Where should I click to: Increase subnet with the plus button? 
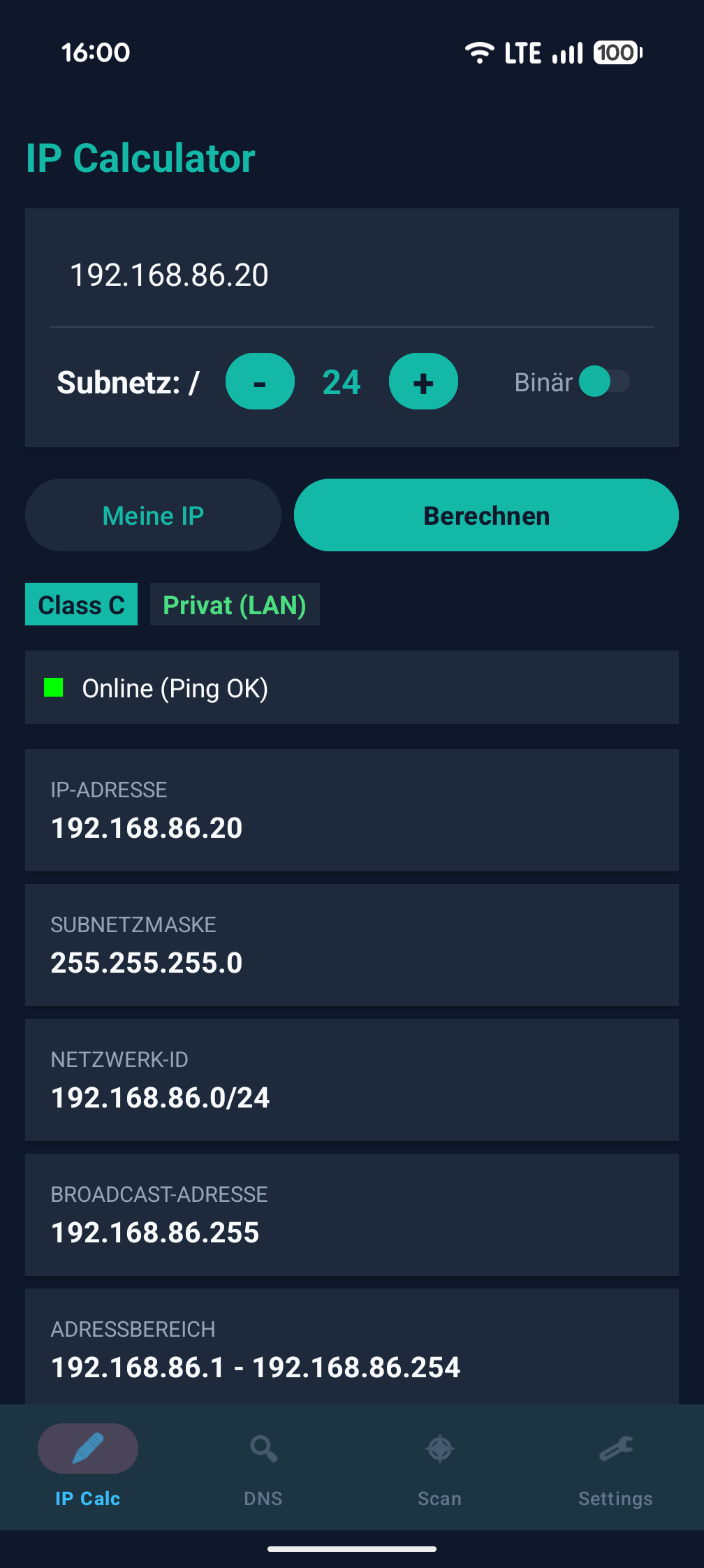(x=423, y=382)
